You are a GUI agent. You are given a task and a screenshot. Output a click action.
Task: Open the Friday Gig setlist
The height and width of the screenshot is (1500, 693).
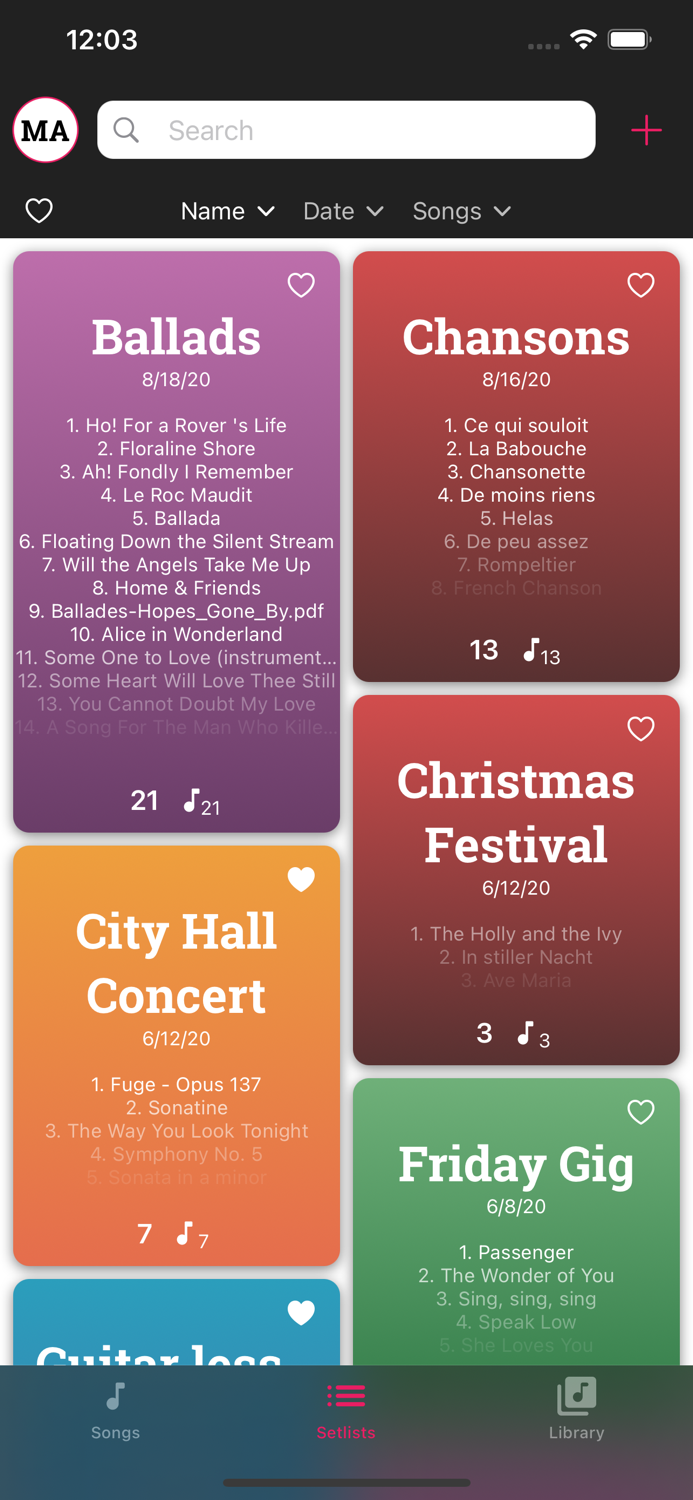point(516,1165)
